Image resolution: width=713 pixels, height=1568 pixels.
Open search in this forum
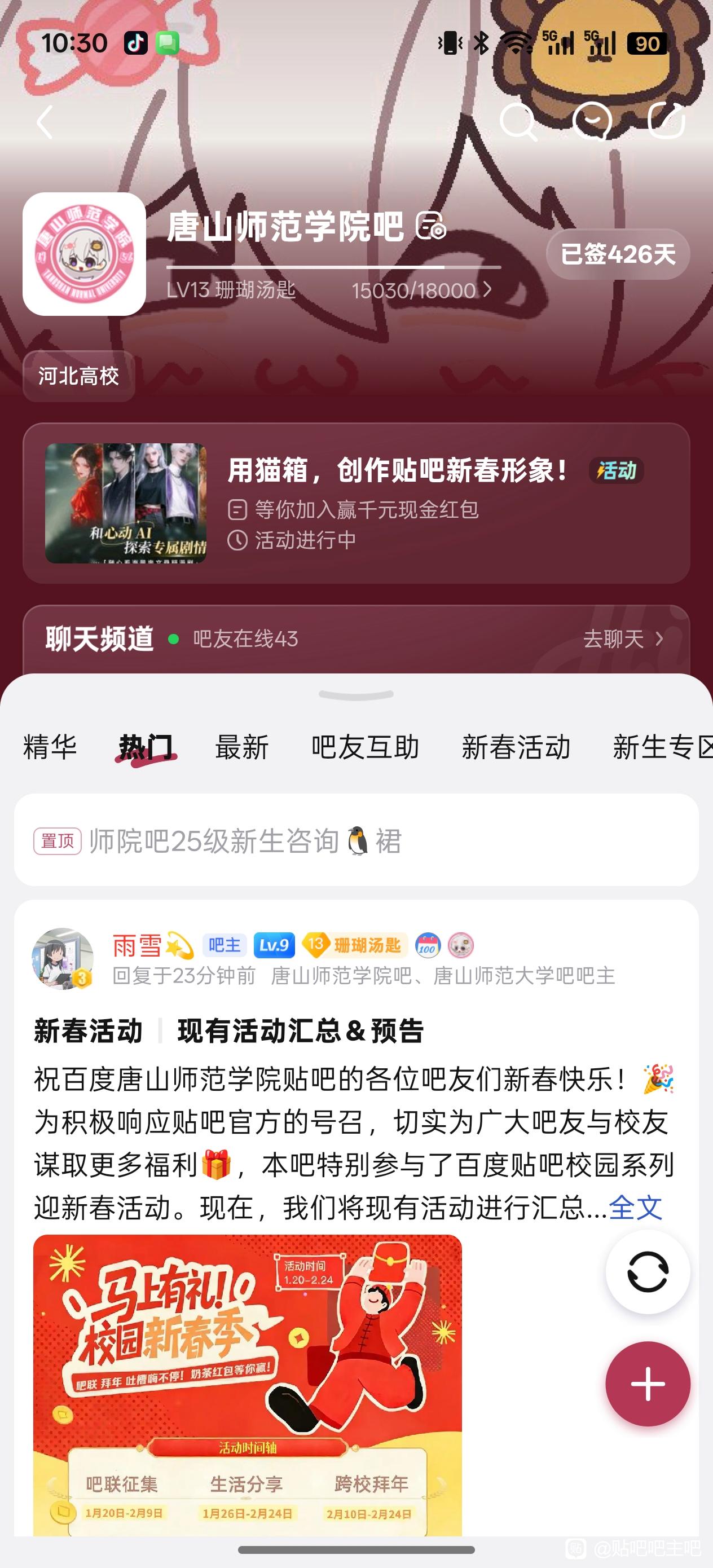point(518,122)
